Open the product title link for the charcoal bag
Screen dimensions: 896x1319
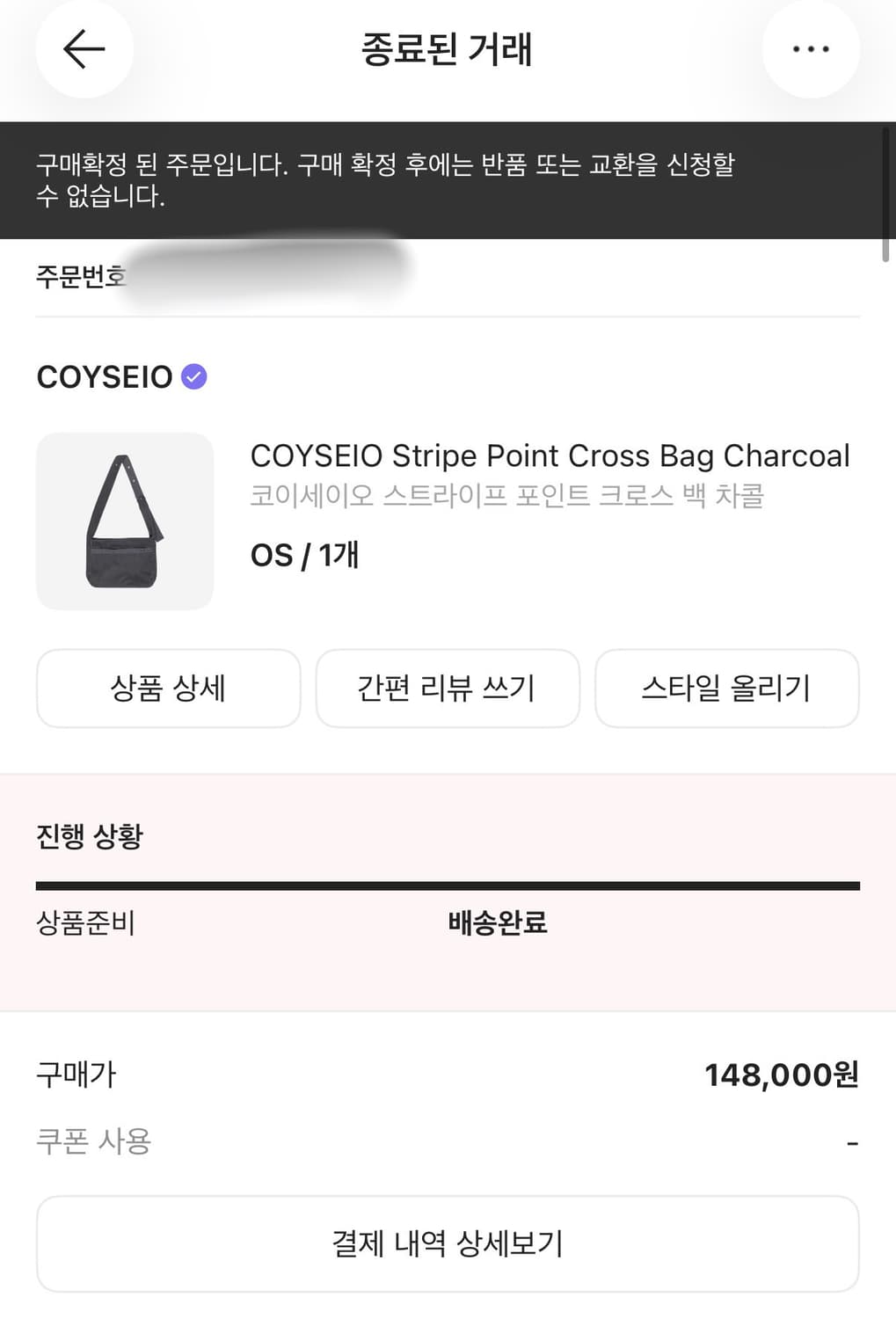549,455
